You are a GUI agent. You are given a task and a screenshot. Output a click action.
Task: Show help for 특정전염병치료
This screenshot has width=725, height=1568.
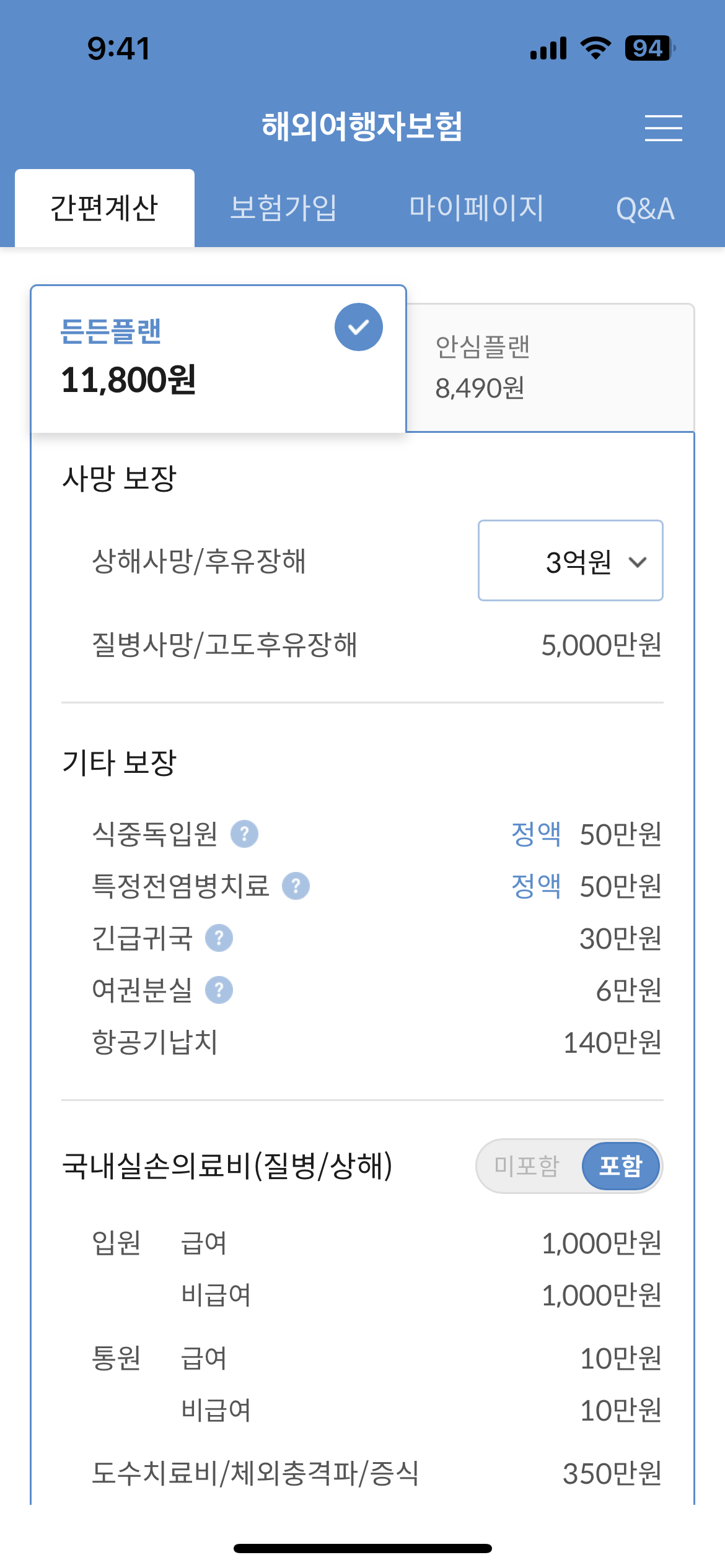click(x=296, y=886)
